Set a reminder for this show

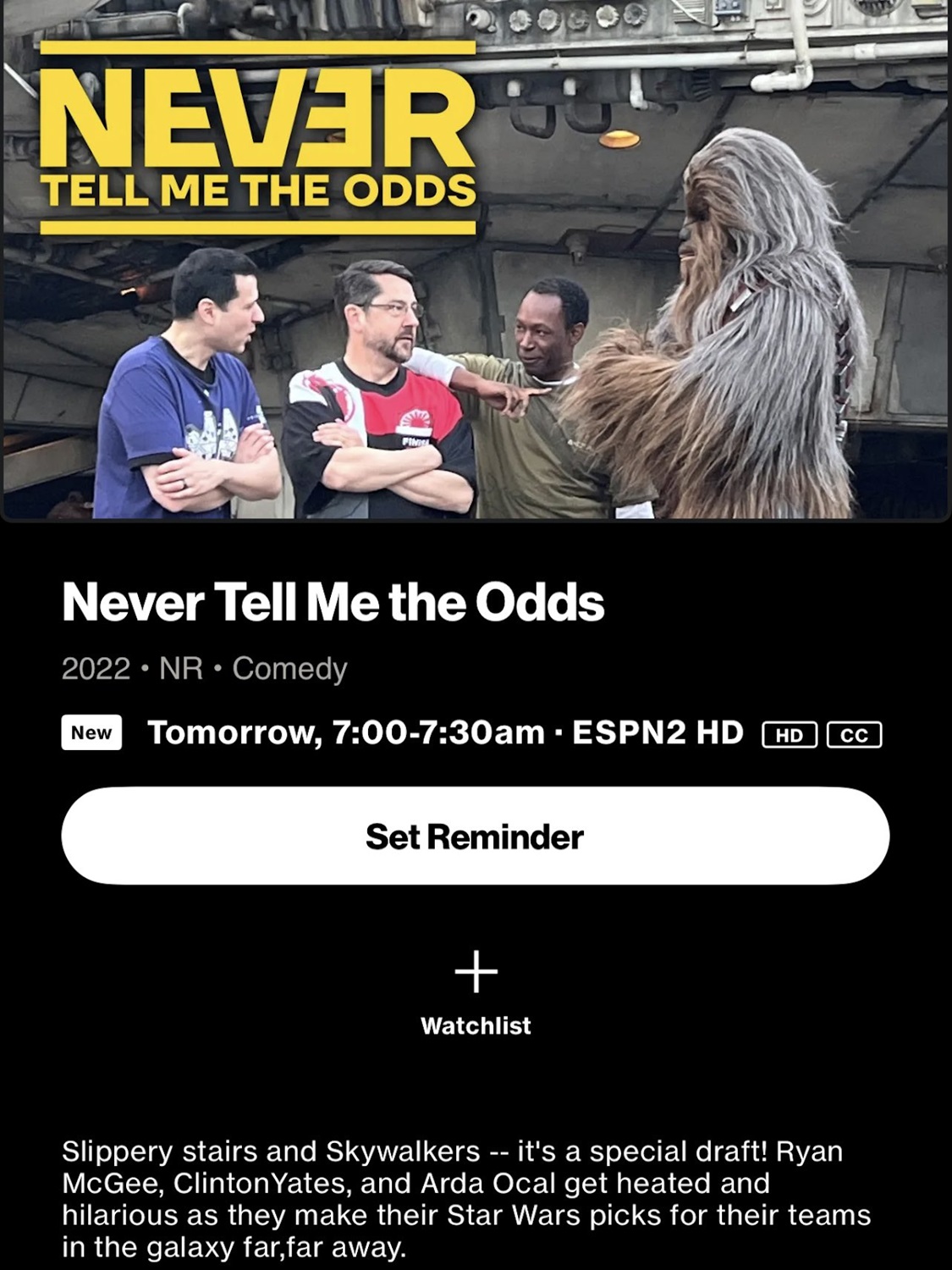[475, 837]
